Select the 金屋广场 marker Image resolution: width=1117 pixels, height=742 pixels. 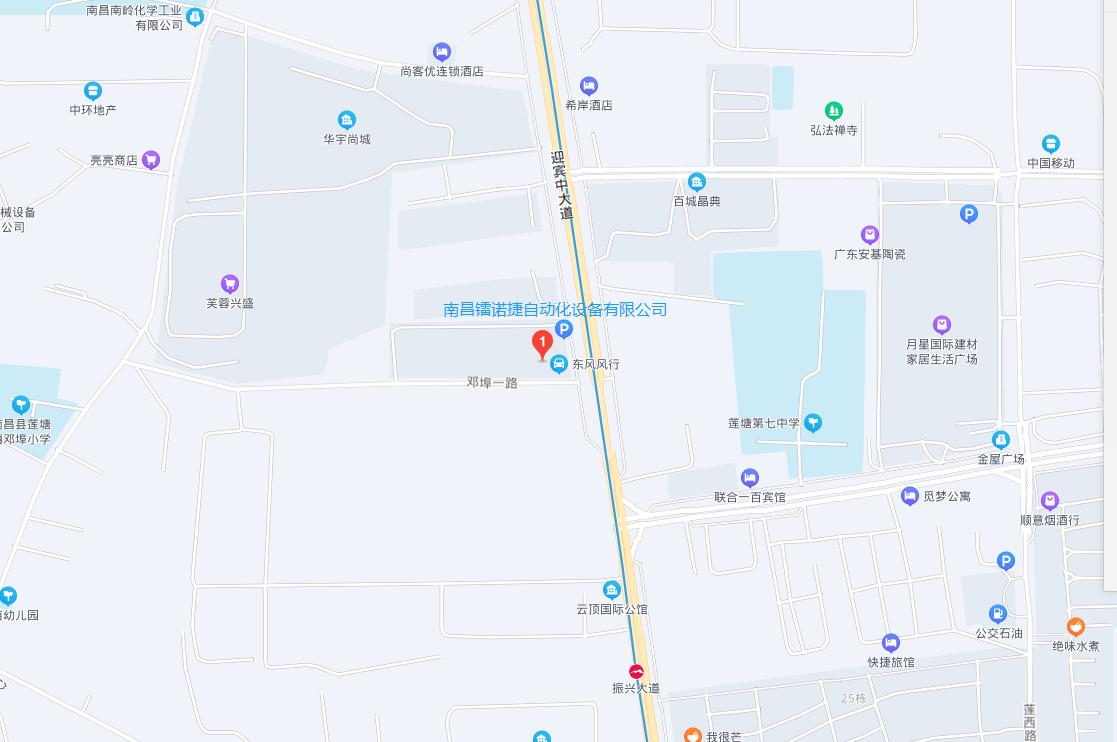pos(1001,440)
